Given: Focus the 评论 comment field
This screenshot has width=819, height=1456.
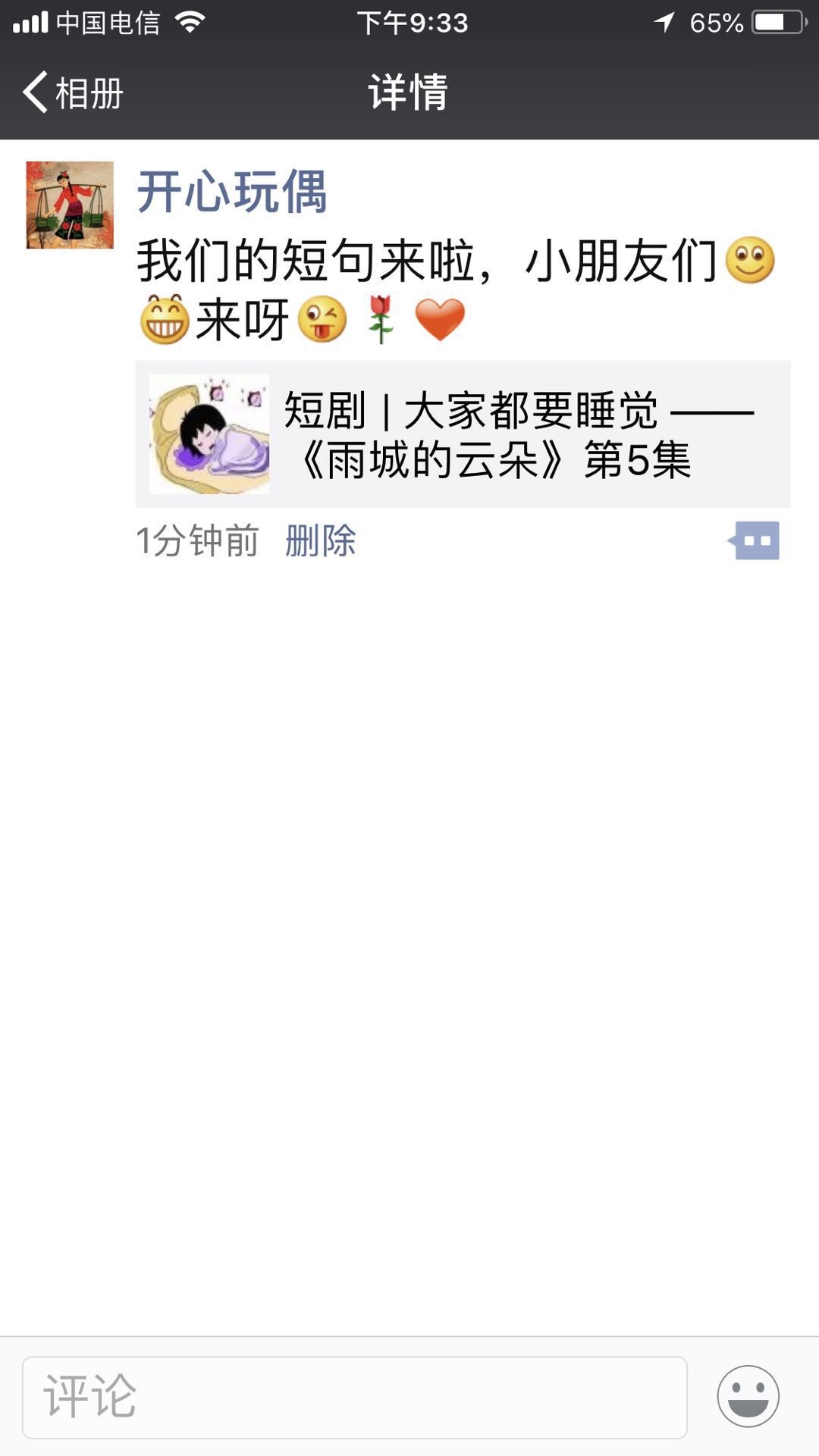Looking at the screenshot, I should pos(355,1397).
